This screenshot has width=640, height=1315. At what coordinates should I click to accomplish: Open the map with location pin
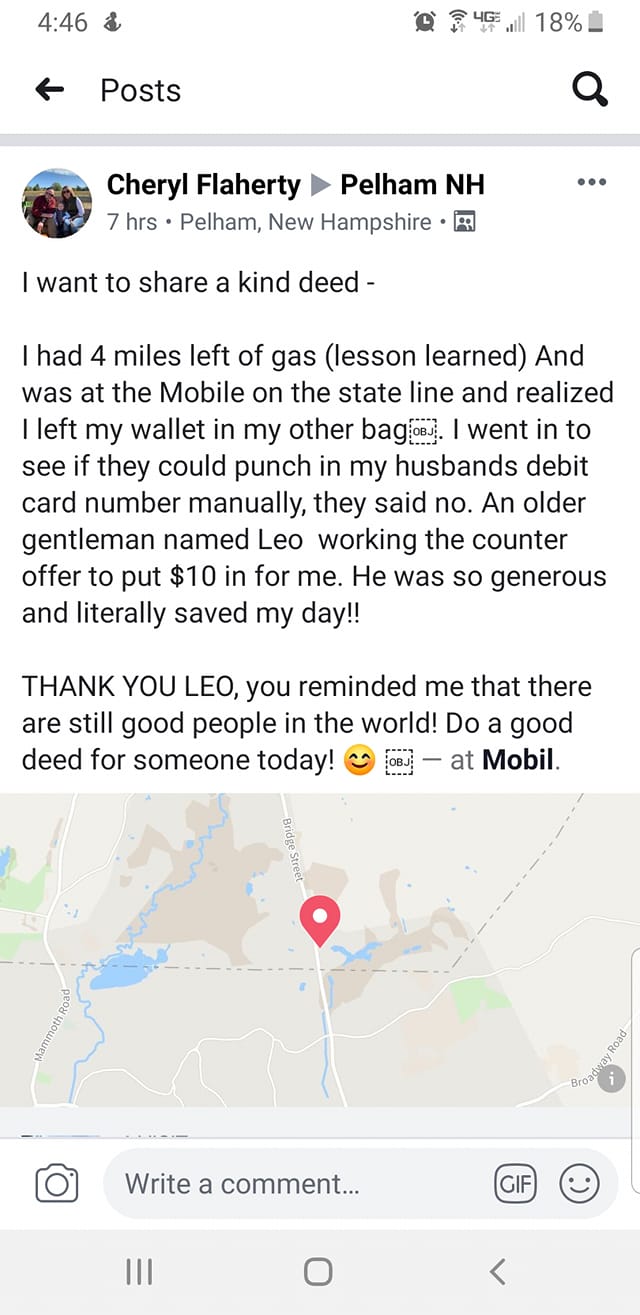pos(320,950)
